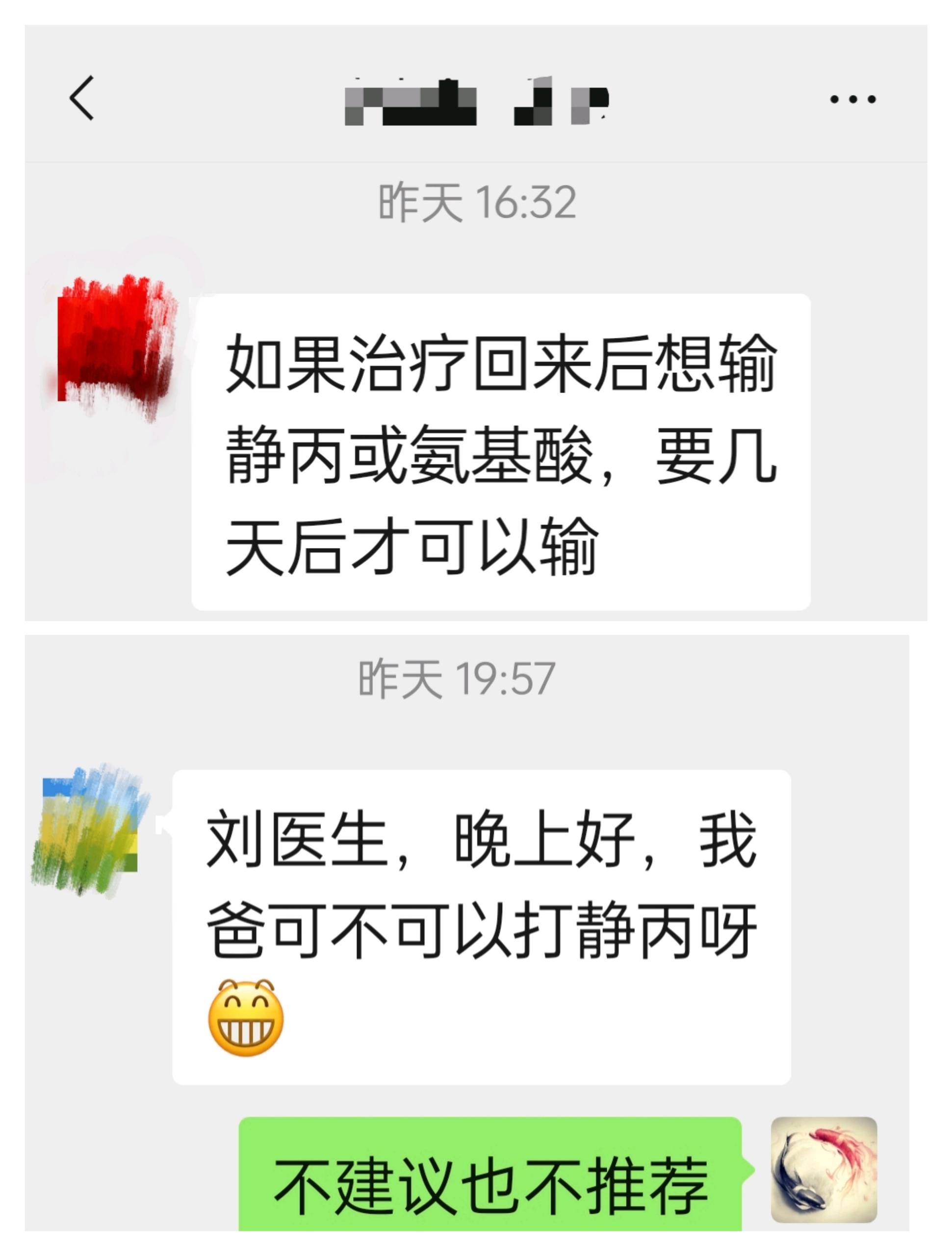Go back from this chat
Image resolution: width=952 pixels, height=1256 pixels.
pyautogui.click(x=82, y=98)
